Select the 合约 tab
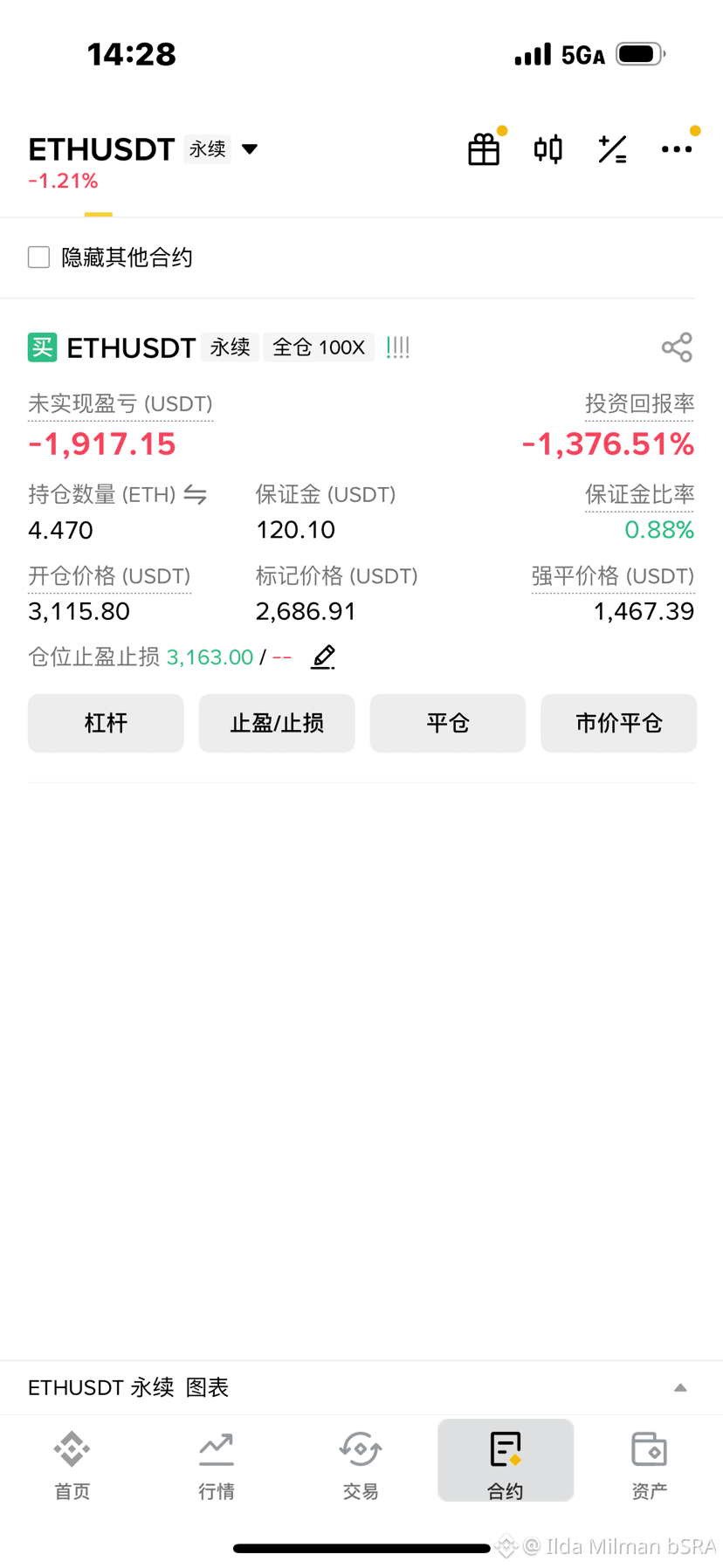The image size is (723, 1568). 506,1461
